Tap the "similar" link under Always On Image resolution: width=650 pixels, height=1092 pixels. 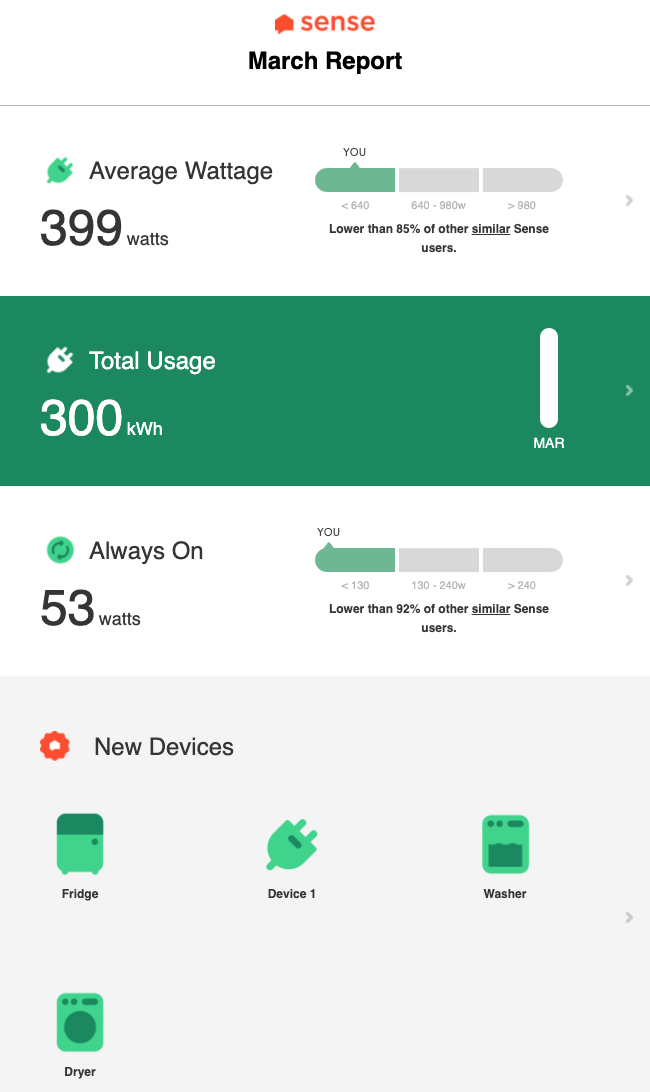pyautogui.click(x=491, y=609)
